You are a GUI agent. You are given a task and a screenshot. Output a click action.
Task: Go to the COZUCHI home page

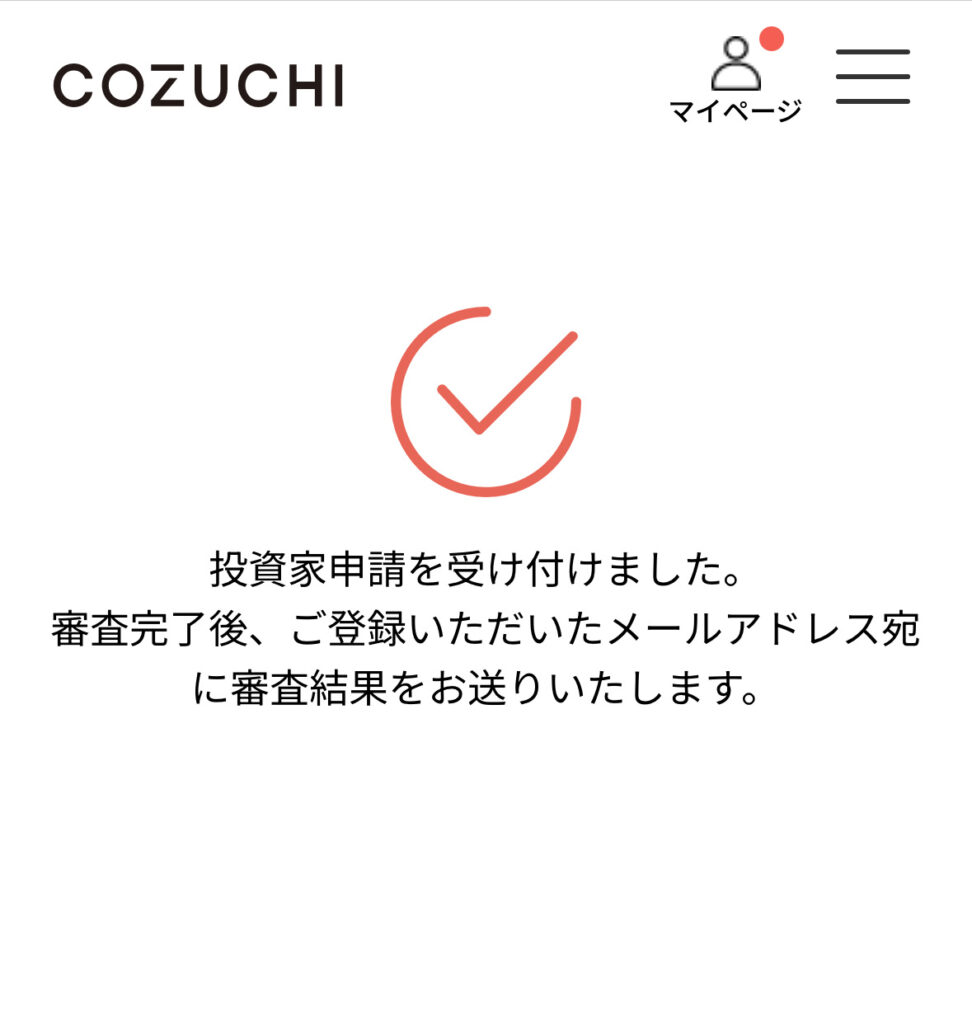point(198,86)
